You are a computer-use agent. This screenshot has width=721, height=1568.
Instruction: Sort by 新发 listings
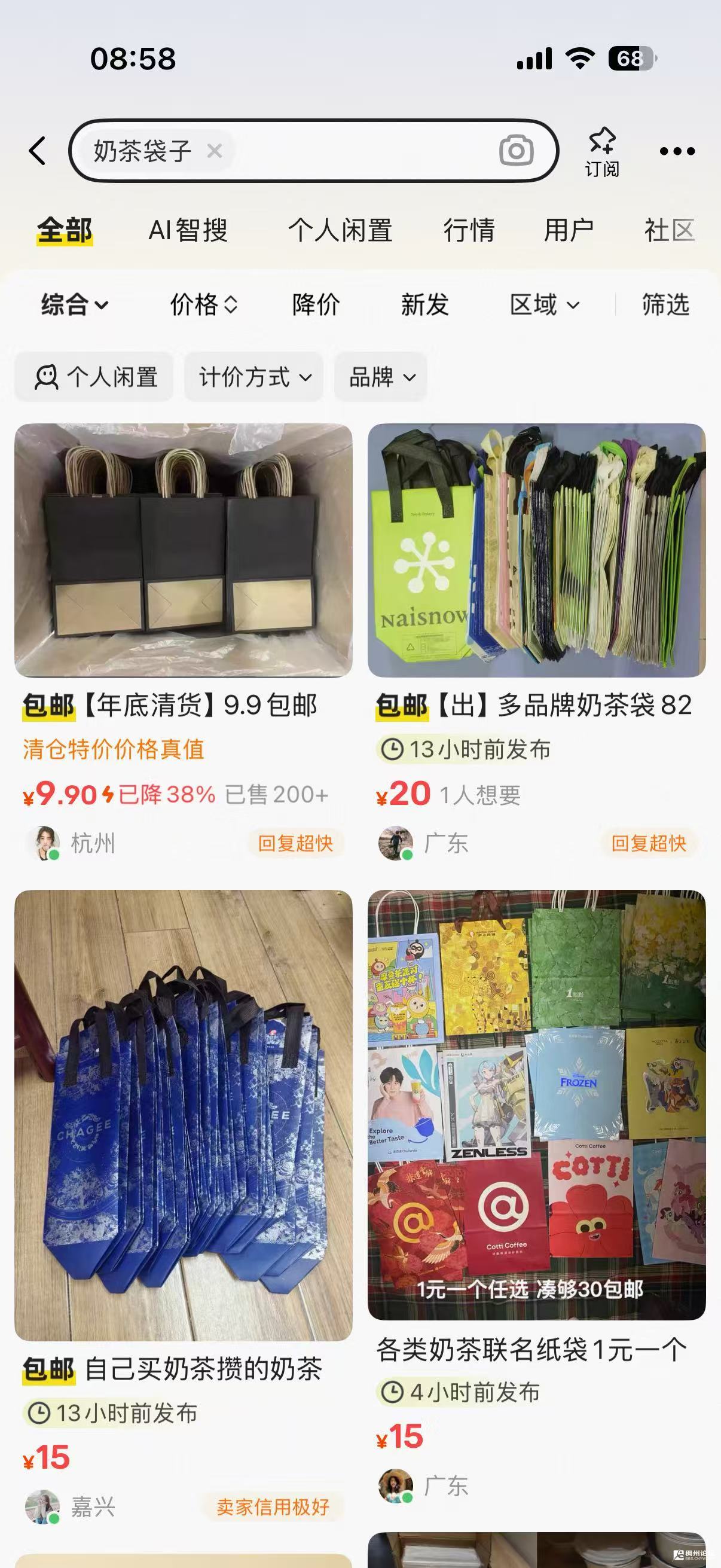424,304
